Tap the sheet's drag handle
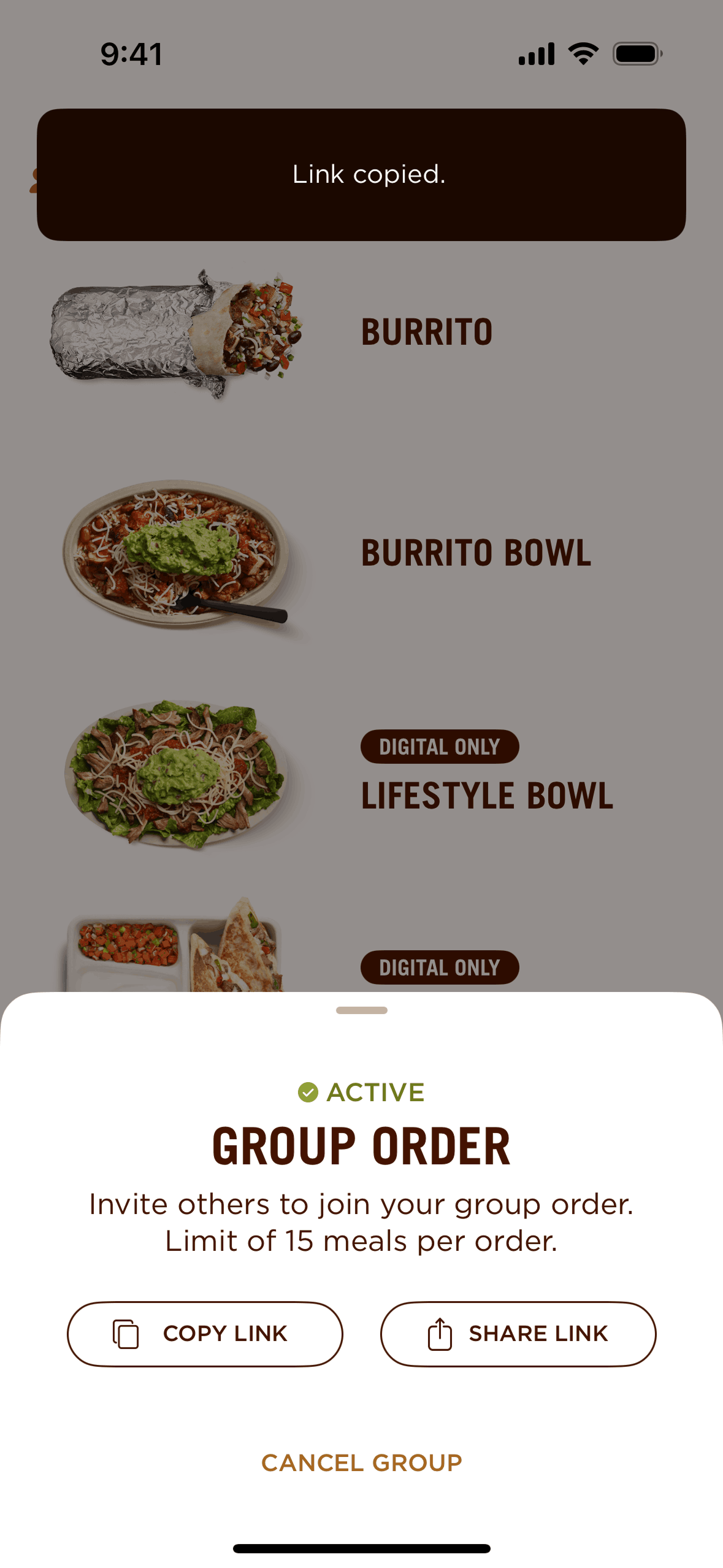Viewport: 723px width, 1568px height. click(361, 1010)
